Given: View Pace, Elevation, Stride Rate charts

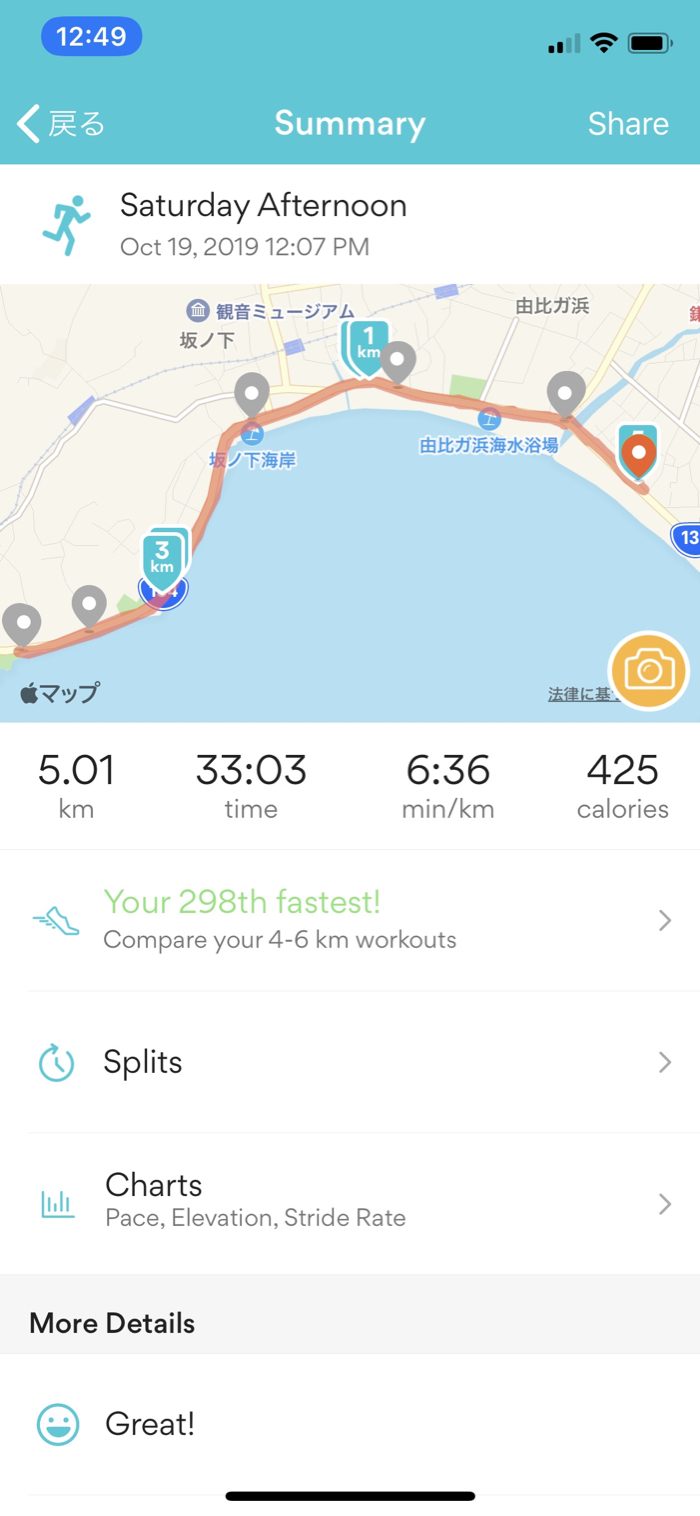Looking at the screenshot, I should point(350,1201).
